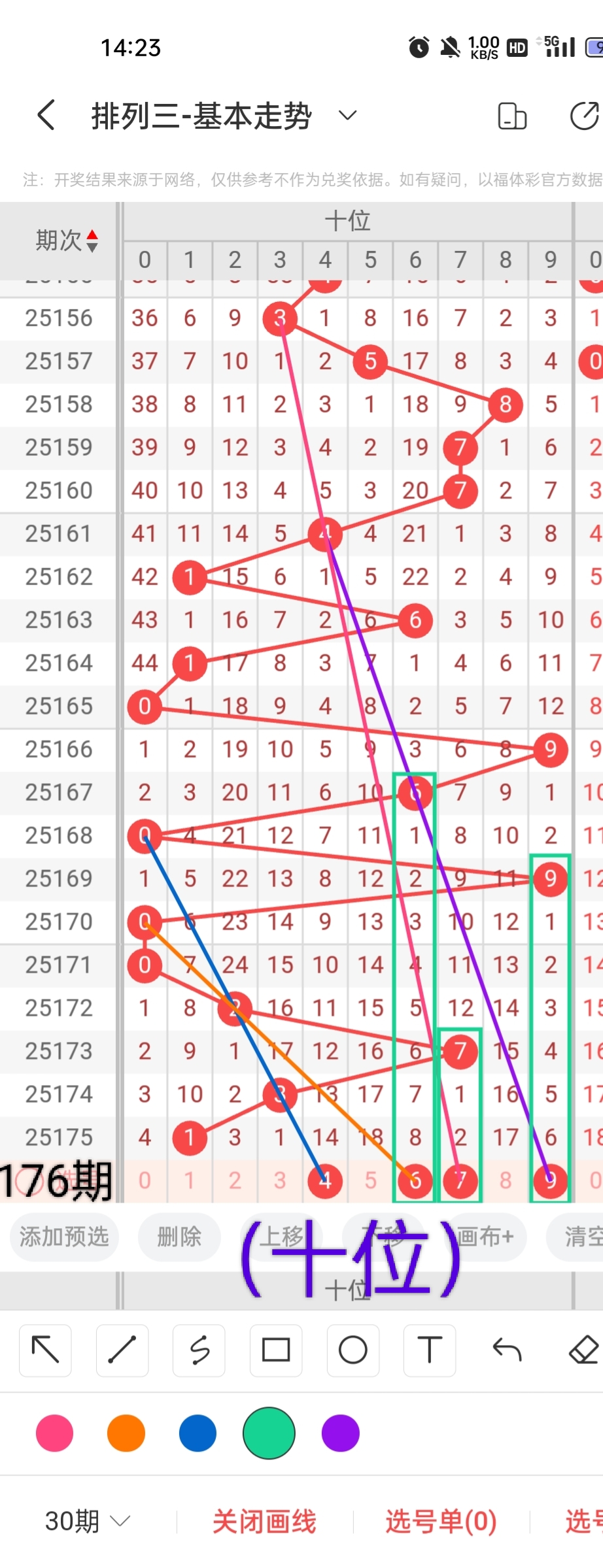Undo the last drawing action
This screenshot has width=603, height=1568.
[507, 1350]
